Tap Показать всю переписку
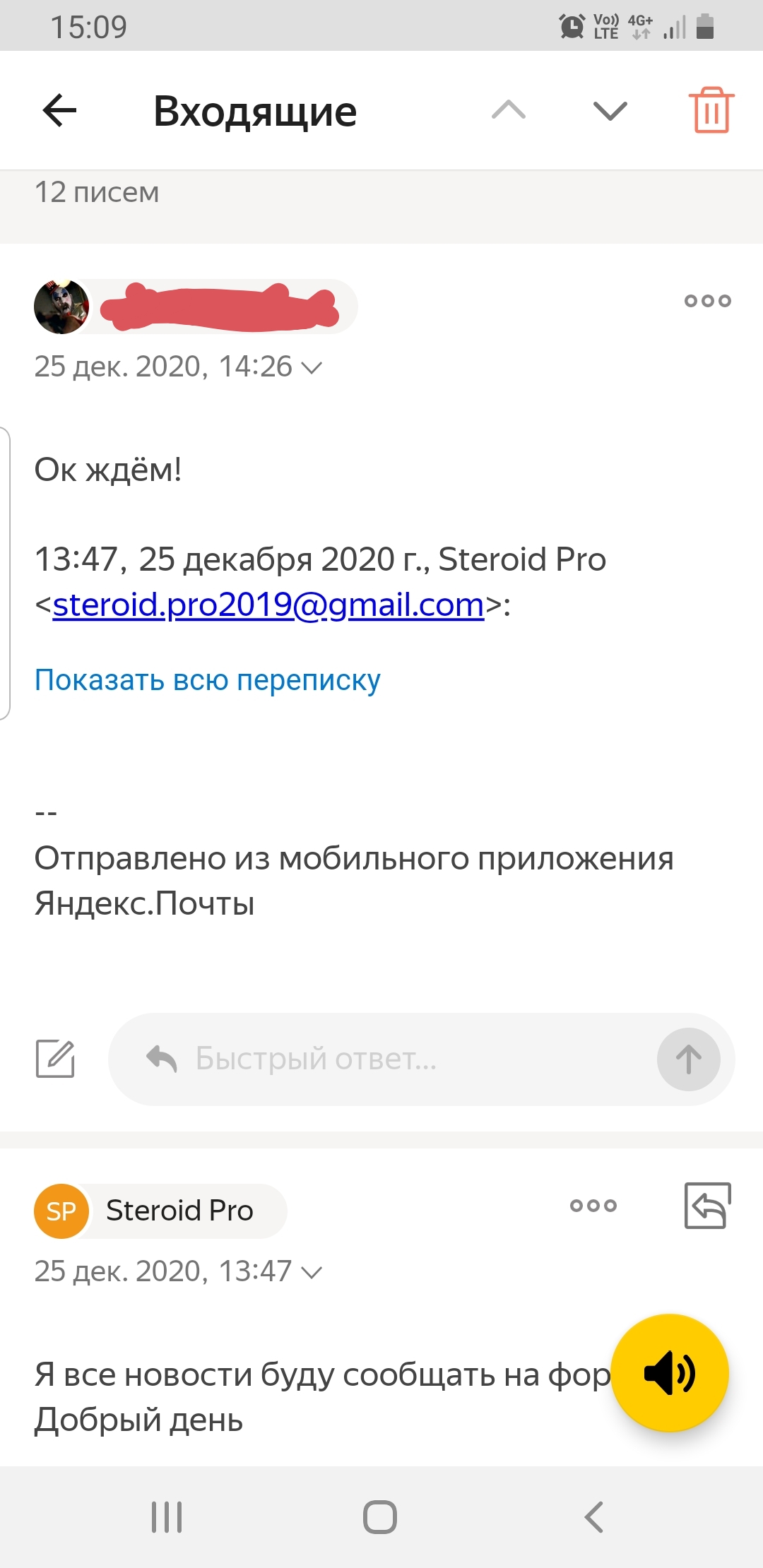Screen dimensions: 763x1568 208,680
